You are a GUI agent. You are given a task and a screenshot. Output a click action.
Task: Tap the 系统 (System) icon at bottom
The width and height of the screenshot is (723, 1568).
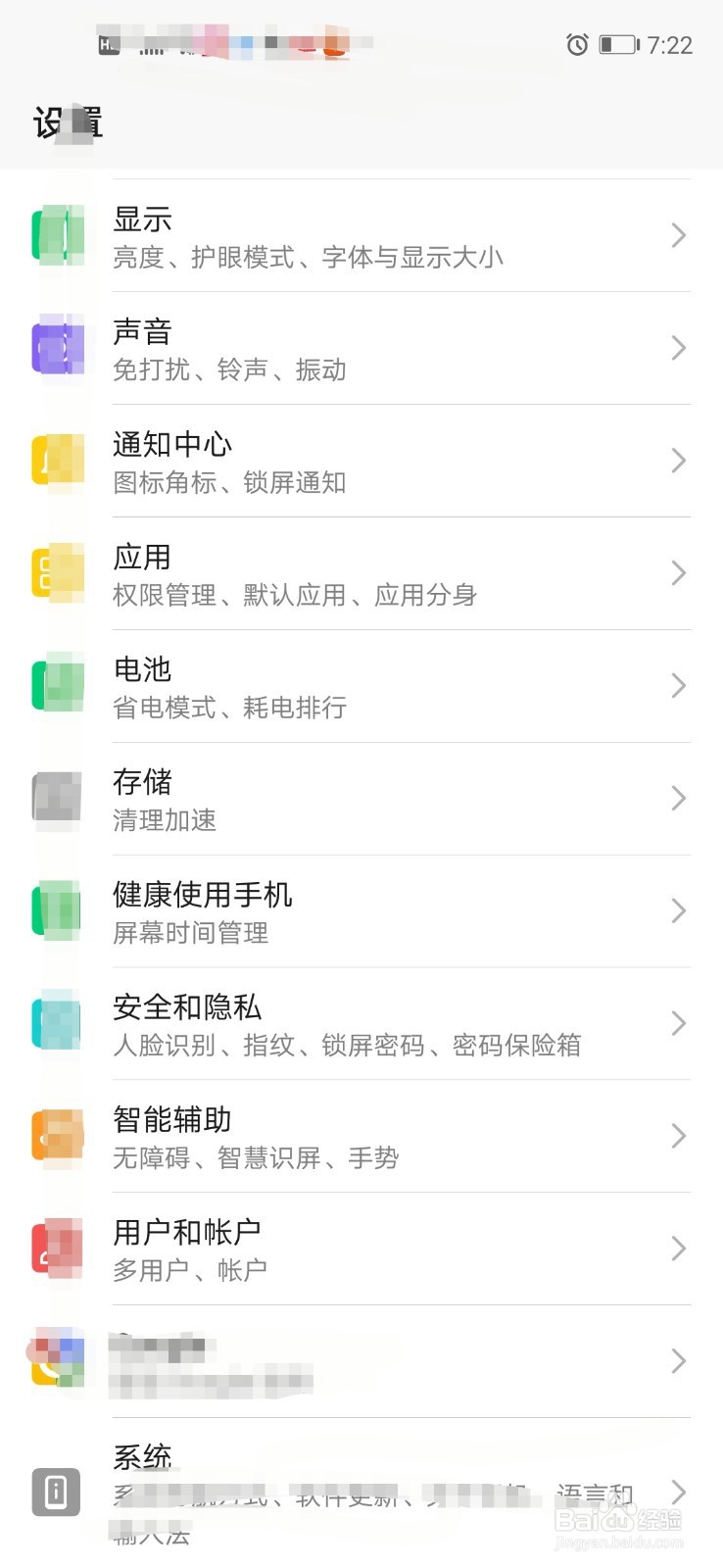pyautogui.click(x=56, y=1490)
